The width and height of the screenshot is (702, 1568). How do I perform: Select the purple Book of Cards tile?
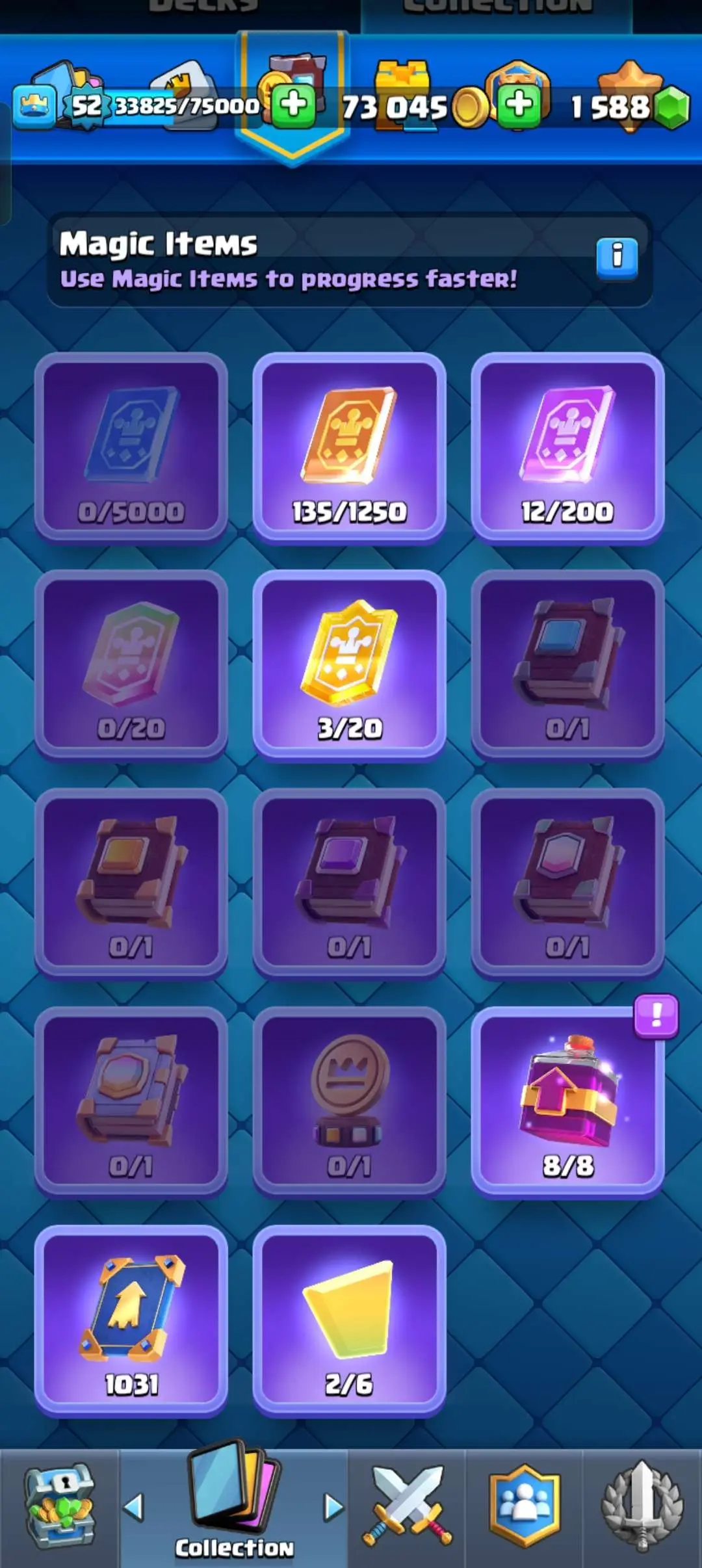tap(350, 883)
